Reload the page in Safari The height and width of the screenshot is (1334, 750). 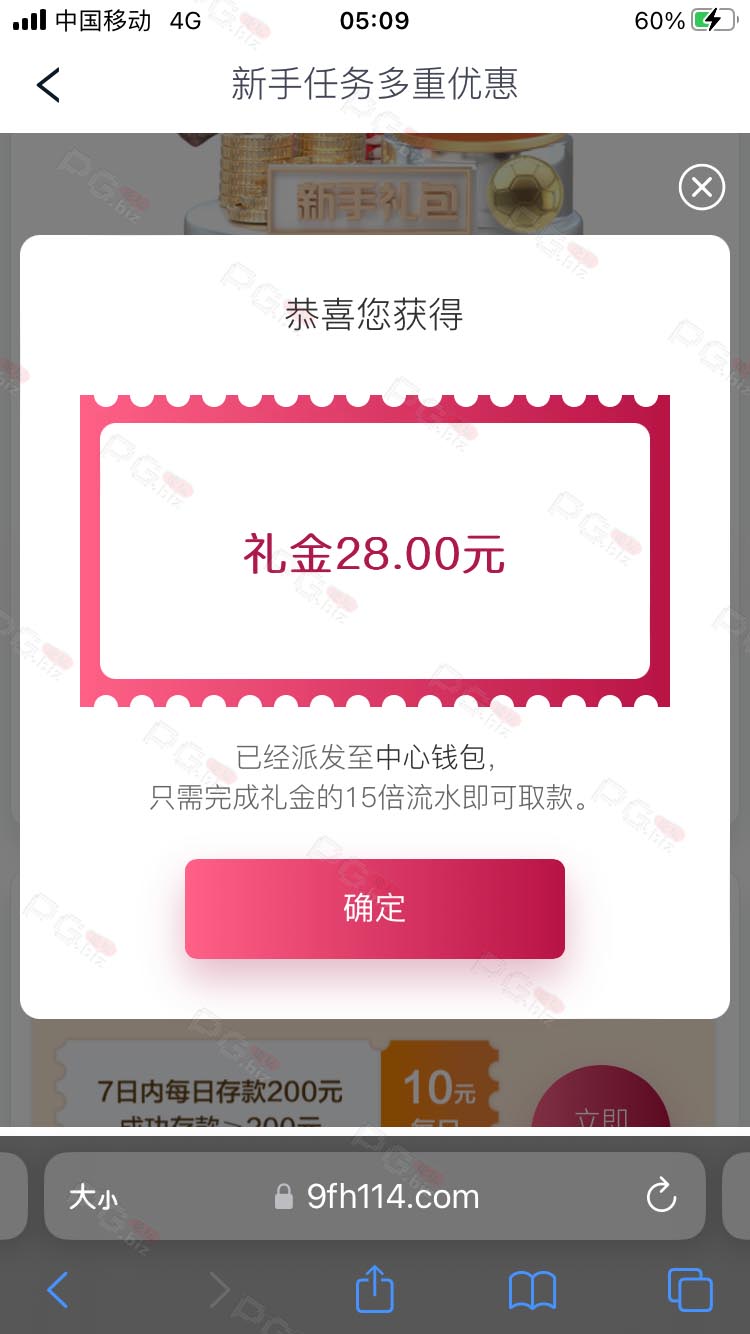click(661, 1196)
